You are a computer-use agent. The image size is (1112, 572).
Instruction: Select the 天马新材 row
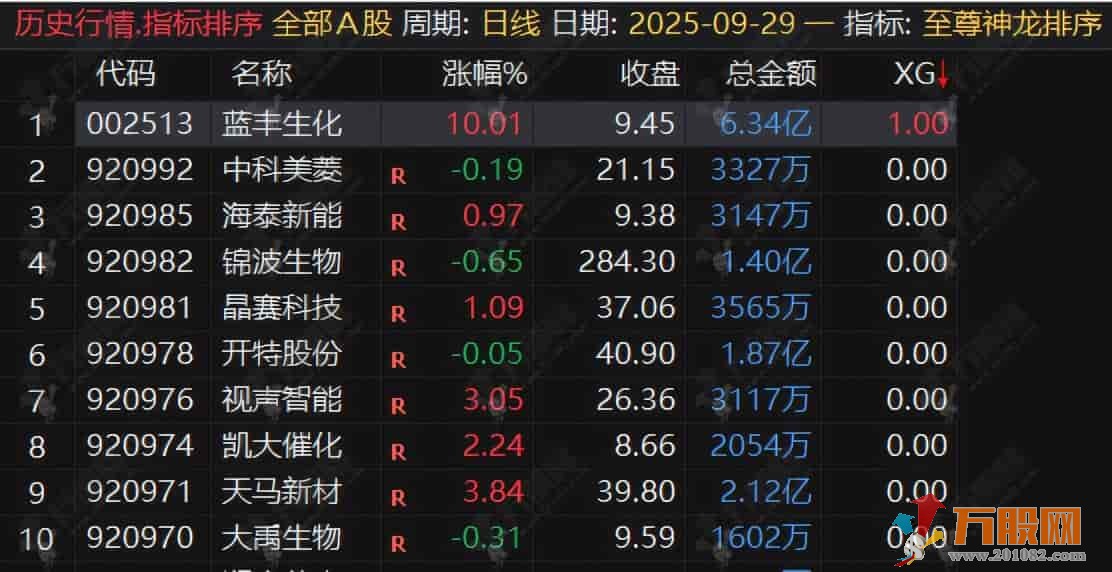click(281, 492)
